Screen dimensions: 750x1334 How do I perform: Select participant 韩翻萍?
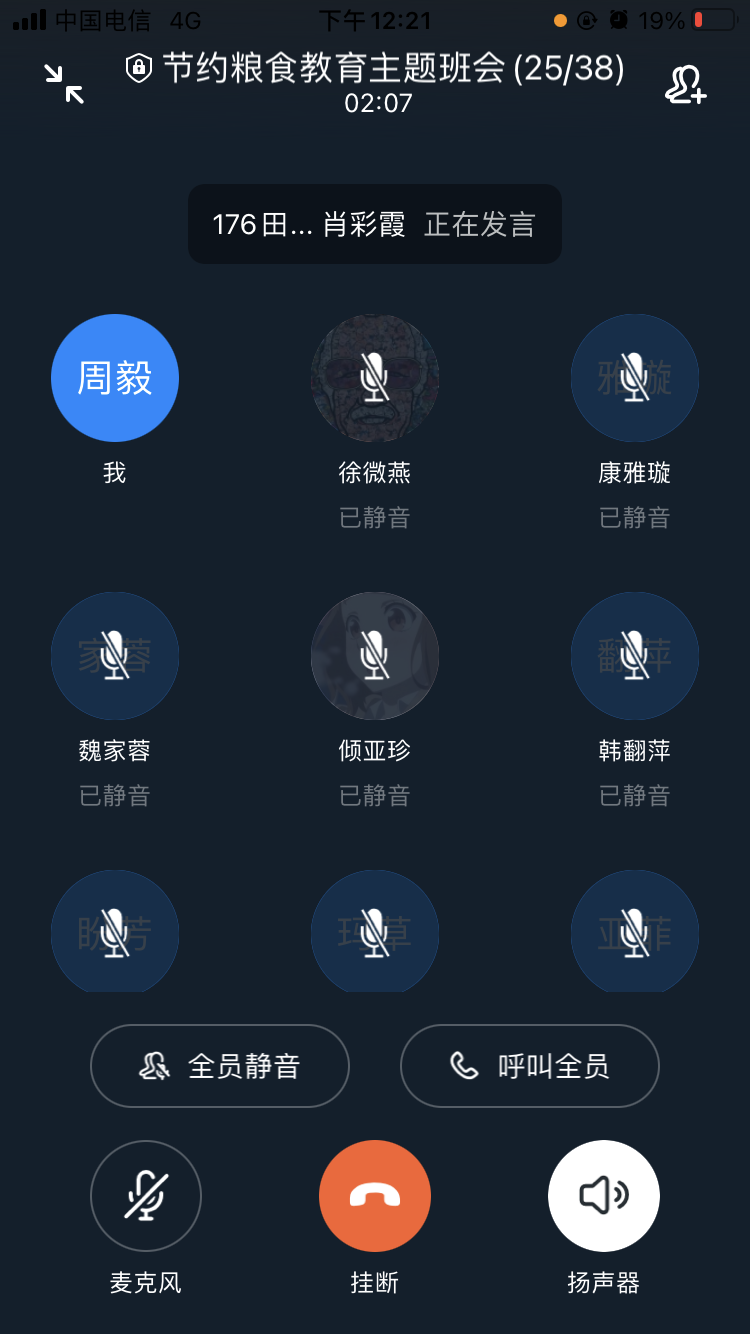[x=635, y=656]
